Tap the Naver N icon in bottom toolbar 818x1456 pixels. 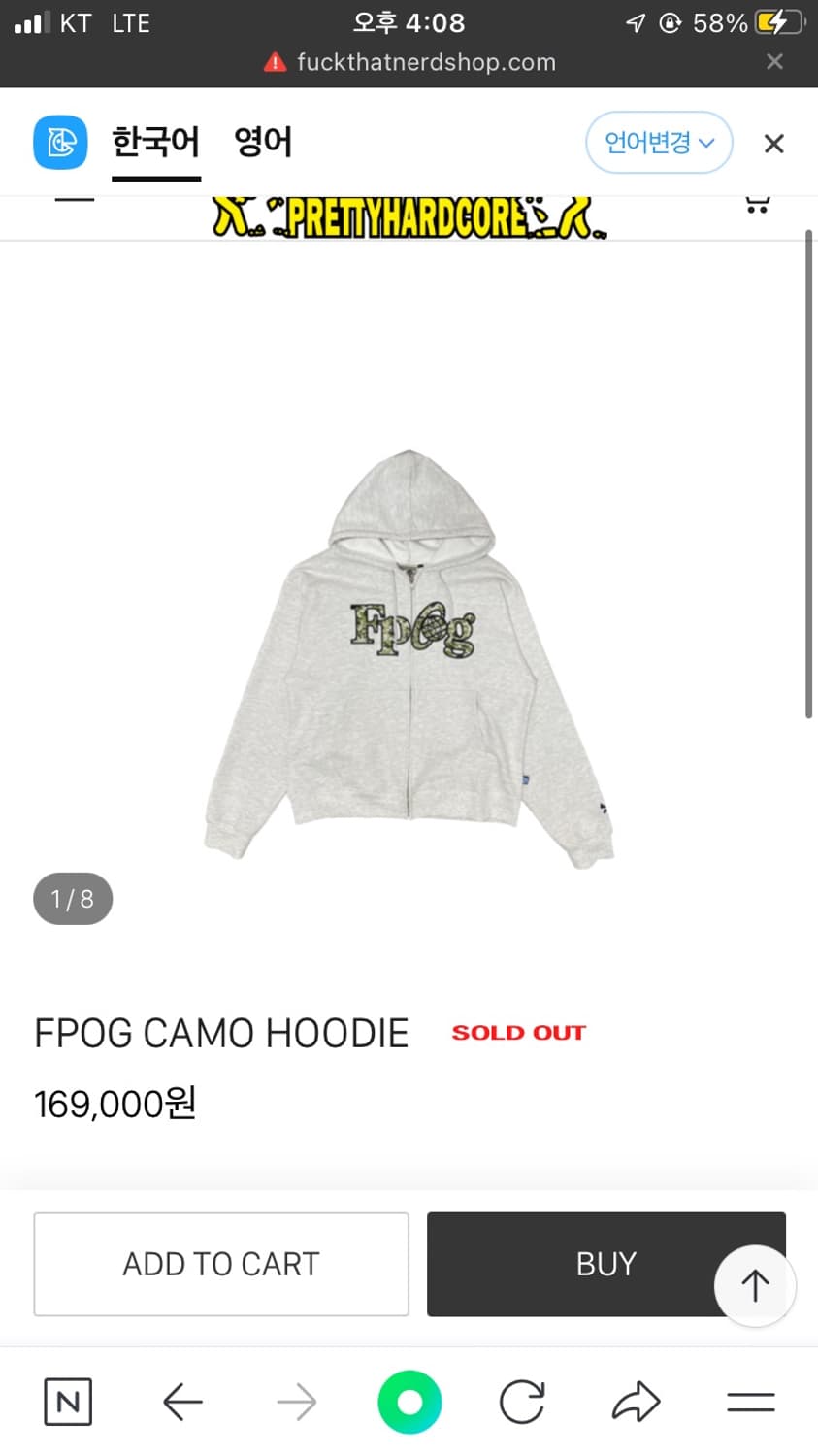(x=67, y=1401)
